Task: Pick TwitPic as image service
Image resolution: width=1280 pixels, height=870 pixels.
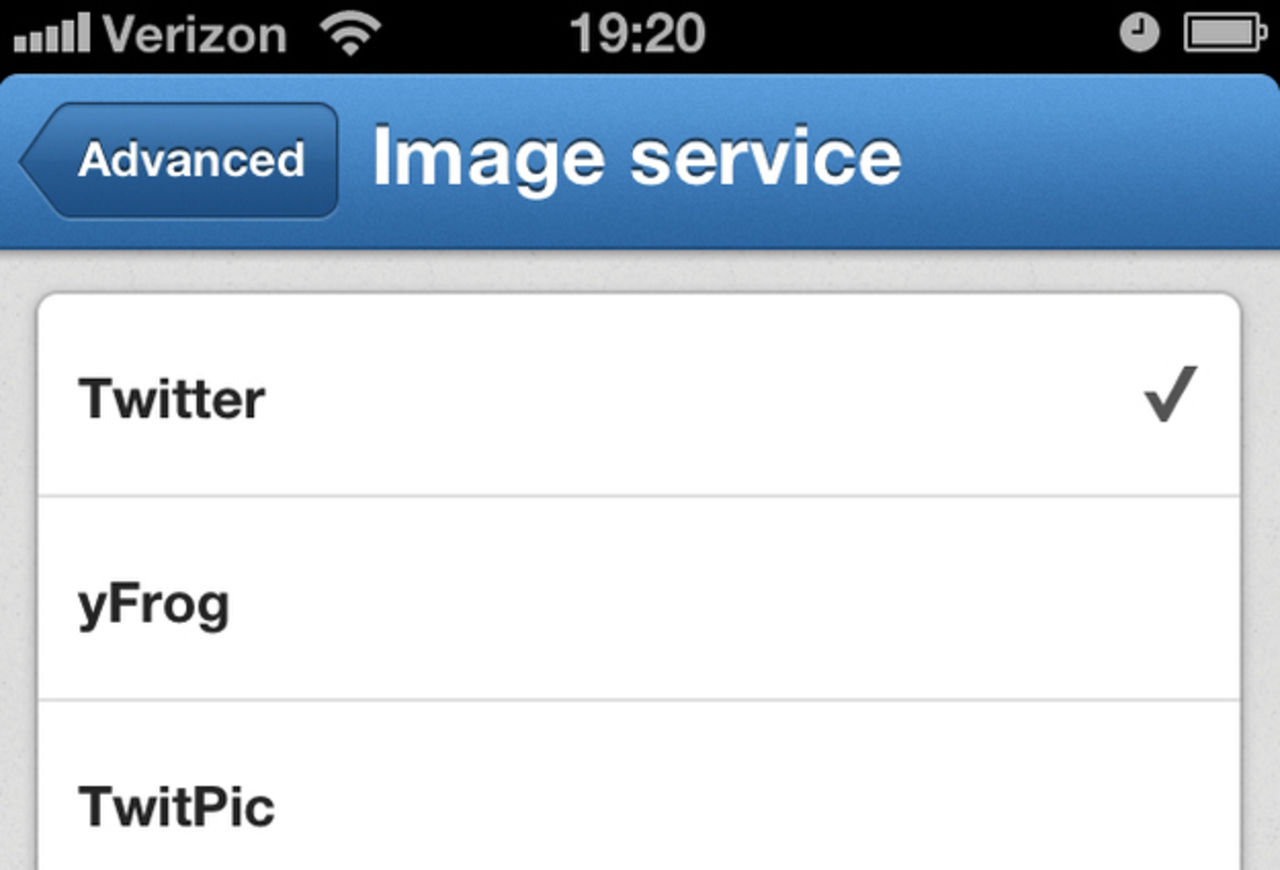Action: click(x=638, y=800)
